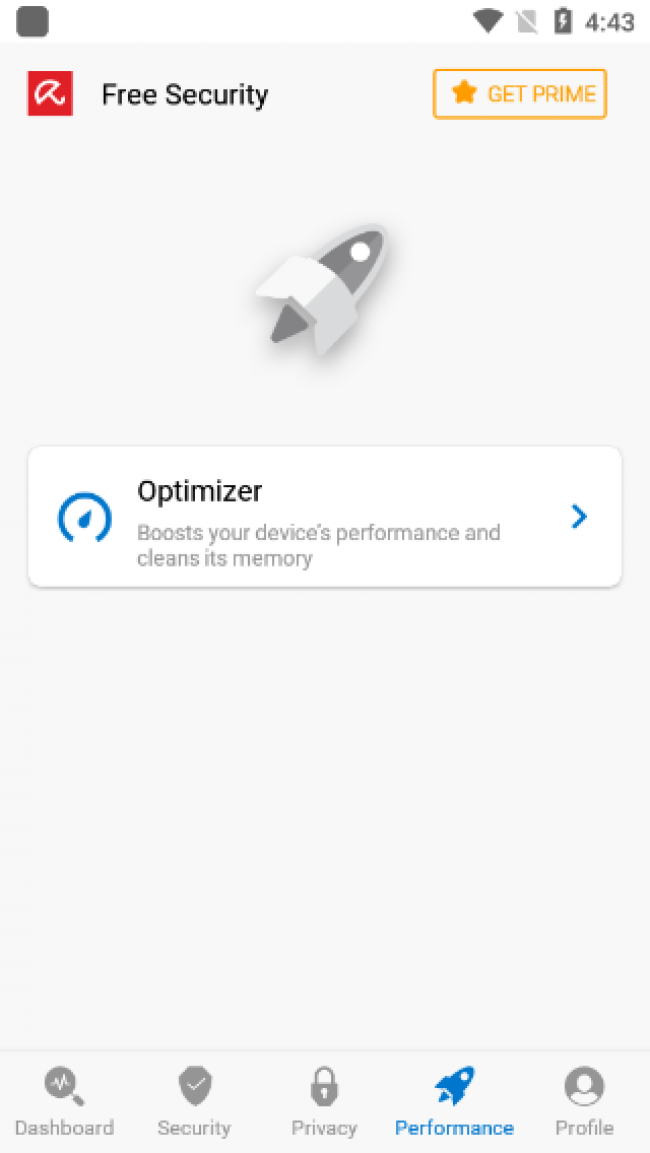Select the Performance tab
This screenshot has height=1153, width=650.
(454, 1101)
